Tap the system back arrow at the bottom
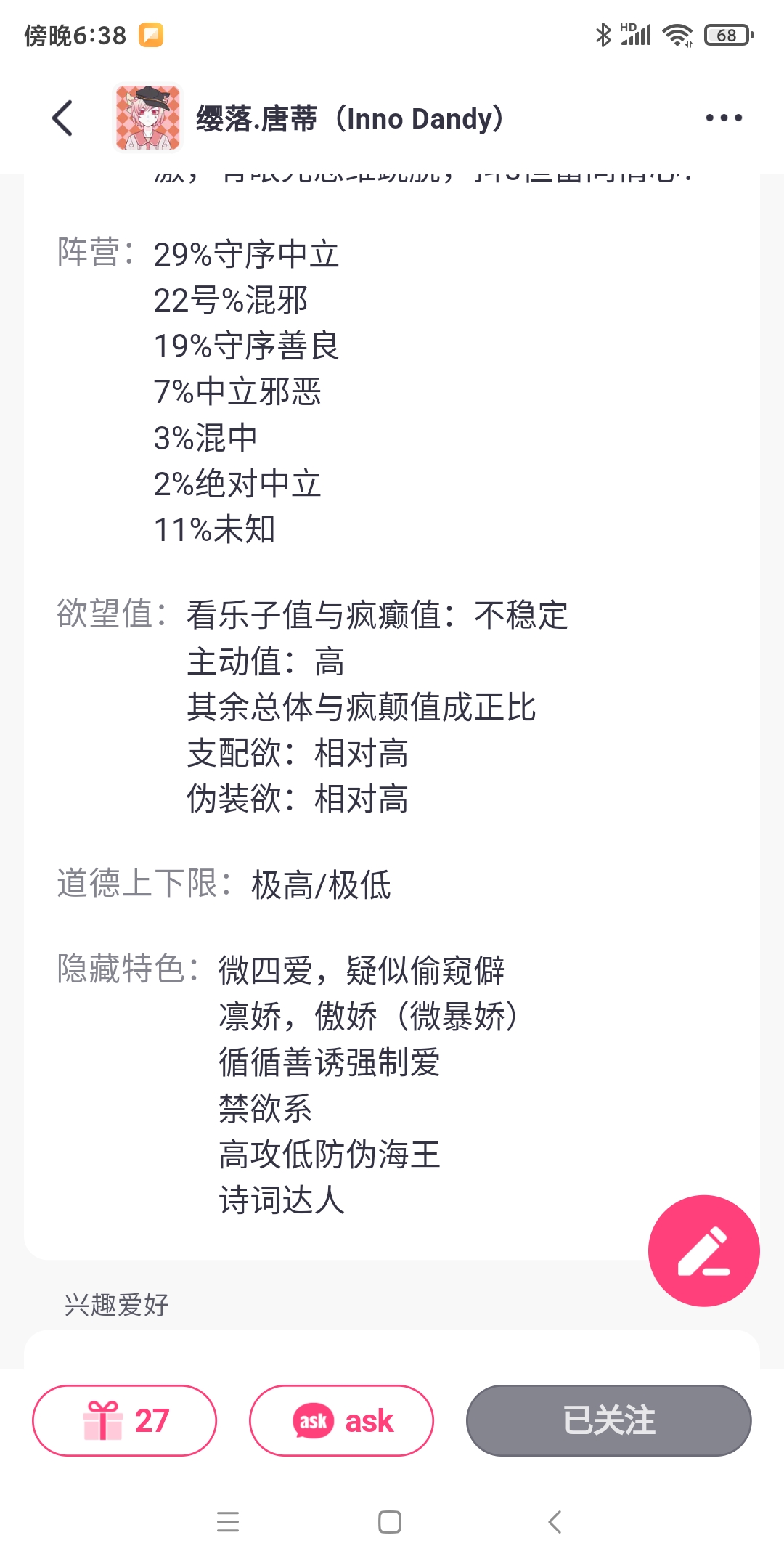Screen dimensions: 784x1567 click(555, 1521)
